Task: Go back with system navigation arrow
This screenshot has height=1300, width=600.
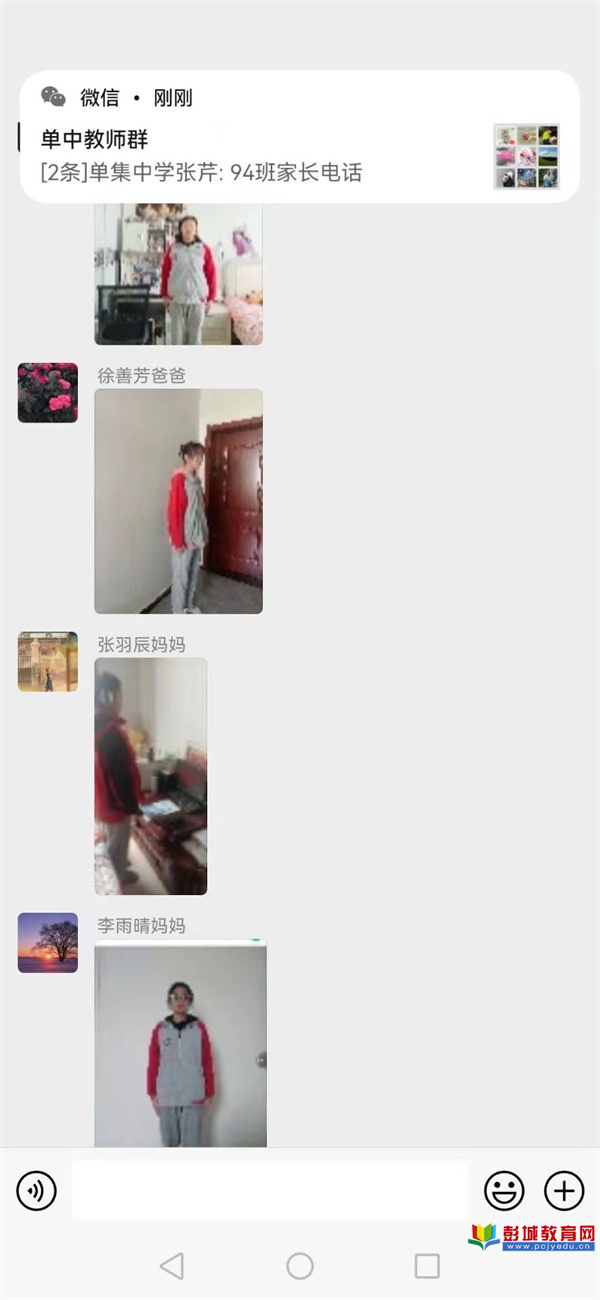Action: [172, 1266]
